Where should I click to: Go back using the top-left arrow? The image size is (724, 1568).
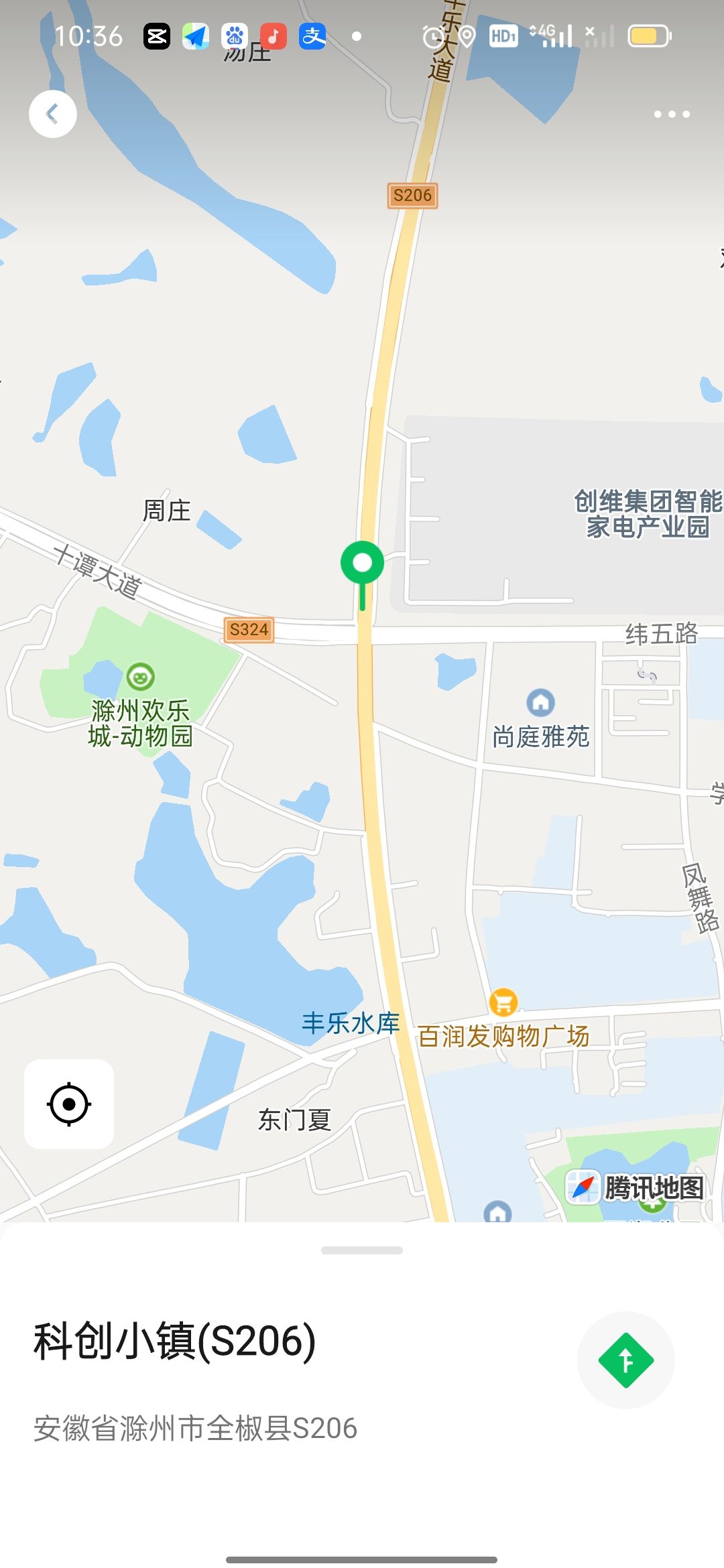pyautogui.click(x=52, y=114)
